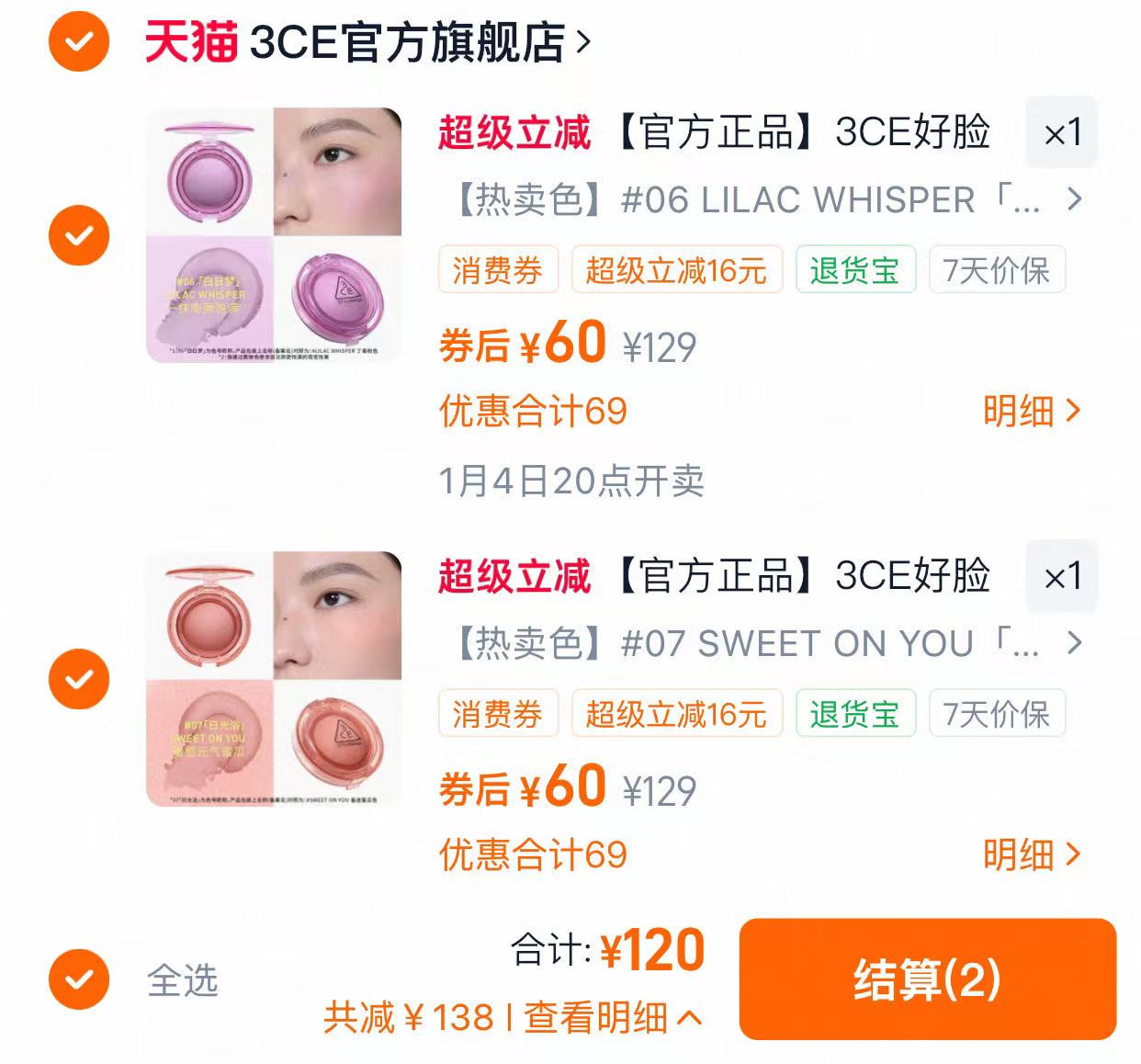Adjust quantity ×1 for SWEET ON YOU
Screen dimensions: 1141x1064
[x=1062, y=577]
